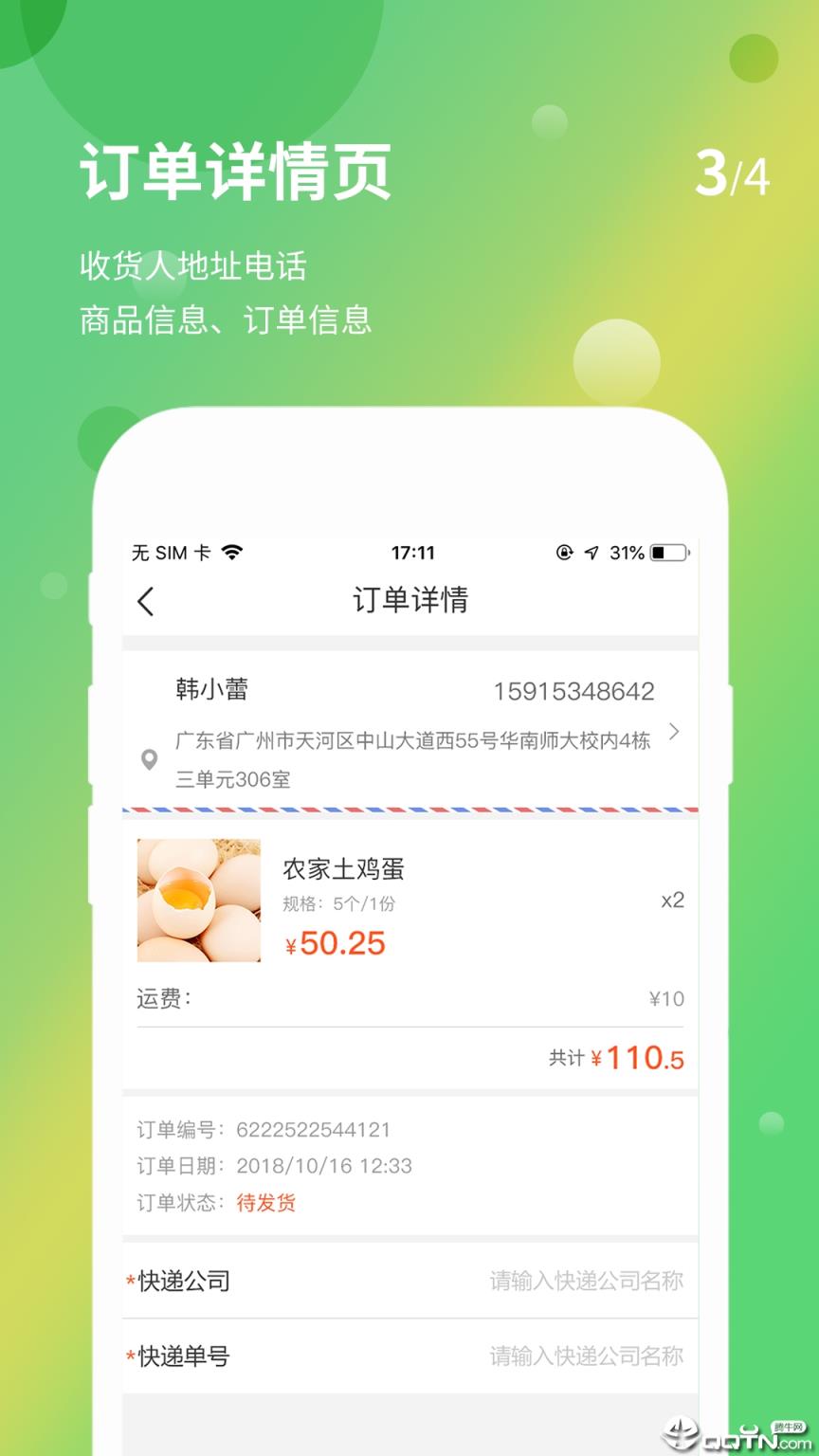819x1456 pixels.
Task: Tap the recipient name 韩小蕾
Action: [210, 689]
